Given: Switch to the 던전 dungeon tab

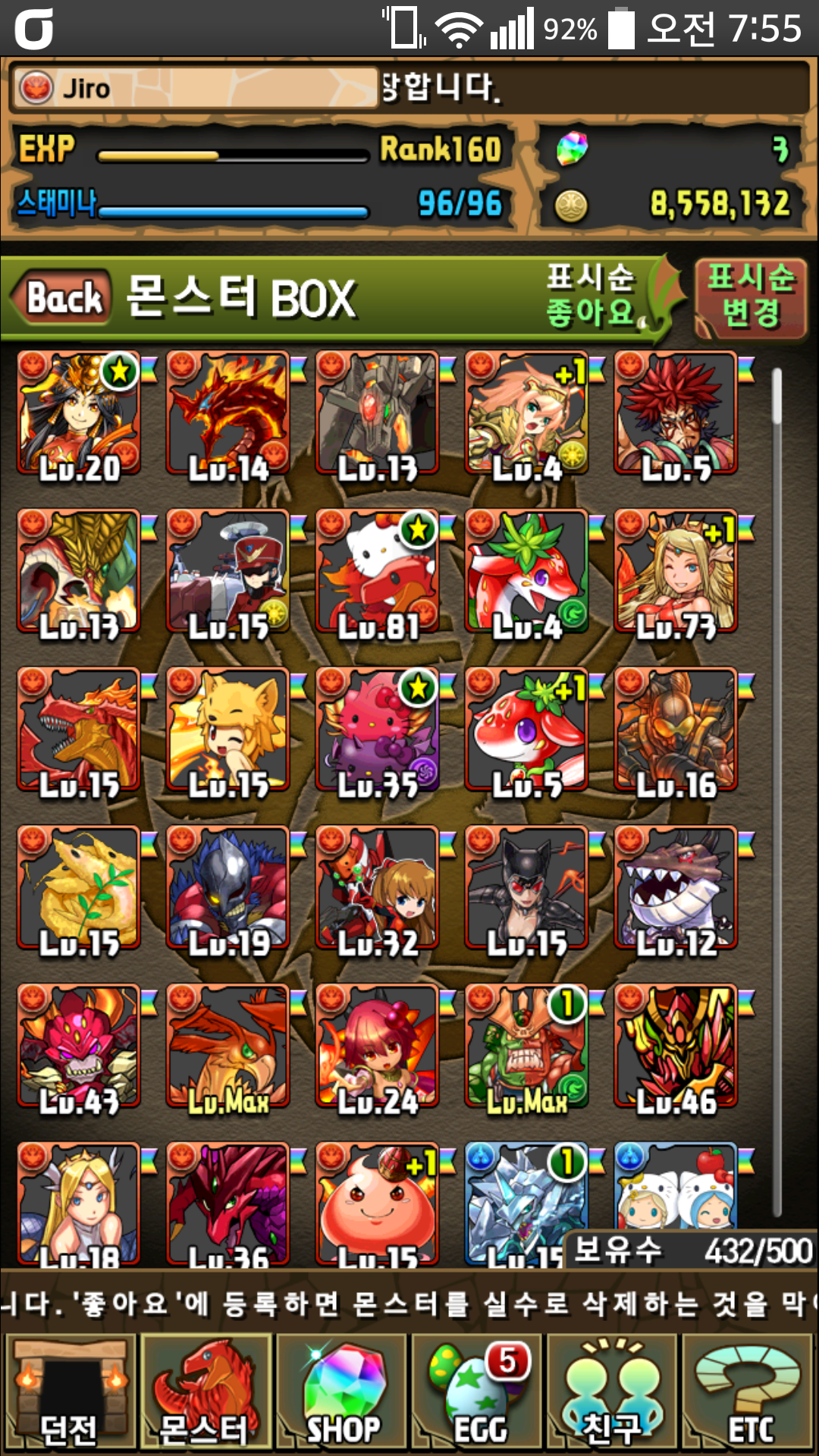Looking at the screenshot, I should 71,1392.
